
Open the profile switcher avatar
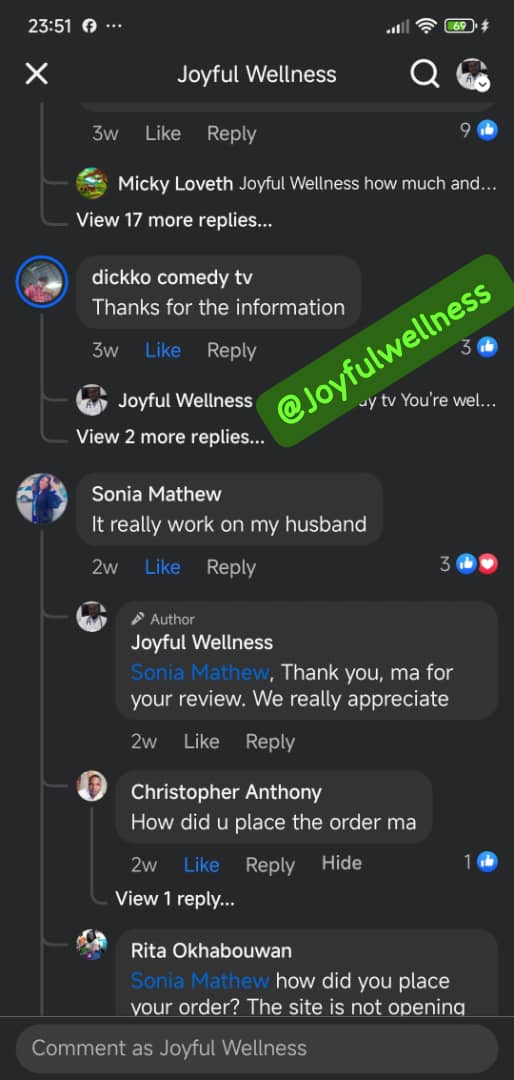tap(473, 74)
